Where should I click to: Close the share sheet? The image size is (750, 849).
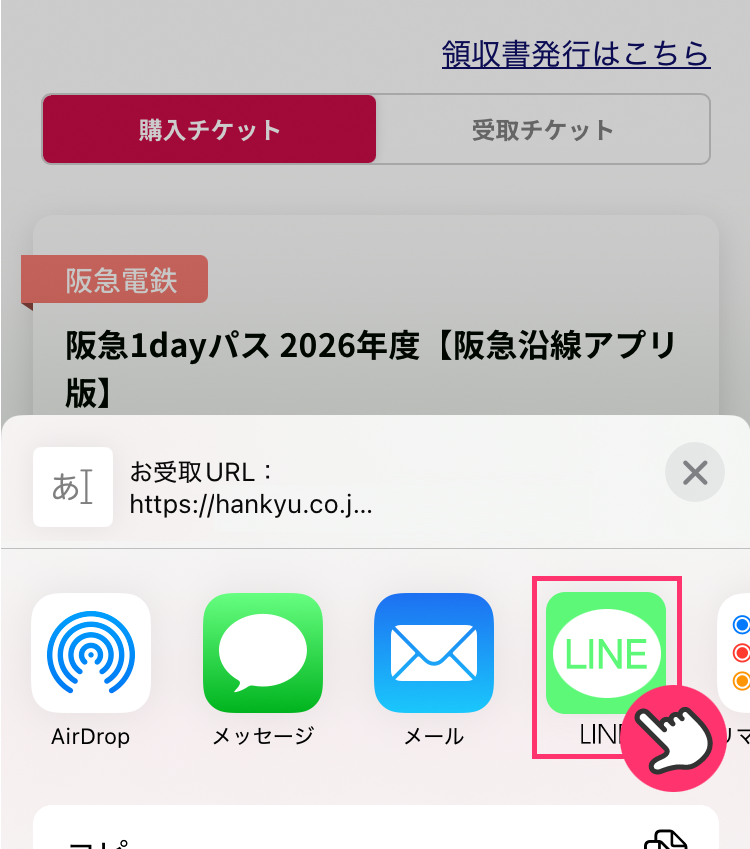(694, 472)
